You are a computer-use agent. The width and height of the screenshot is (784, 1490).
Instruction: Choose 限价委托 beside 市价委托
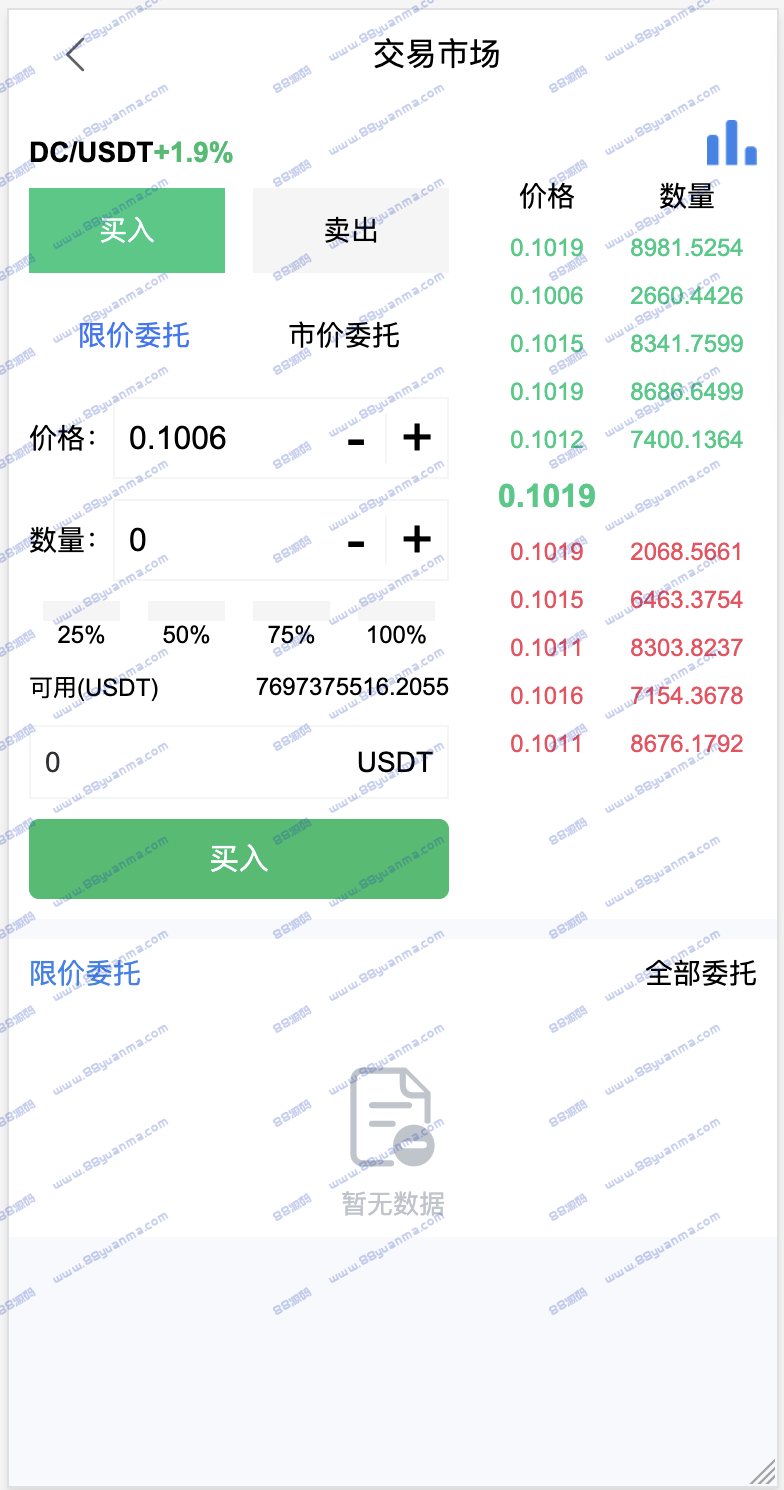(x=134, y=335)
